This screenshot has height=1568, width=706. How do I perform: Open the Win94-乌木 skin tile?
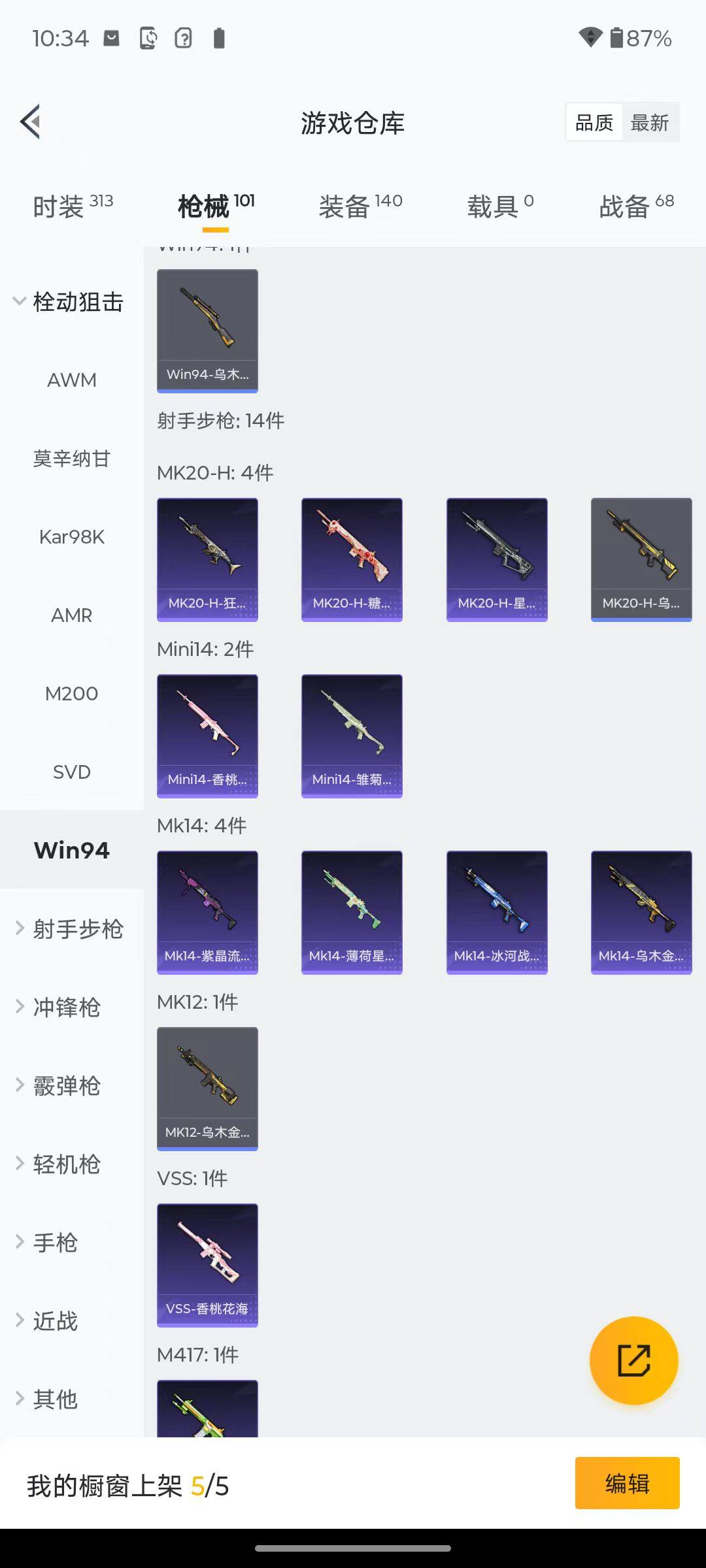click(x=207, y=331)
